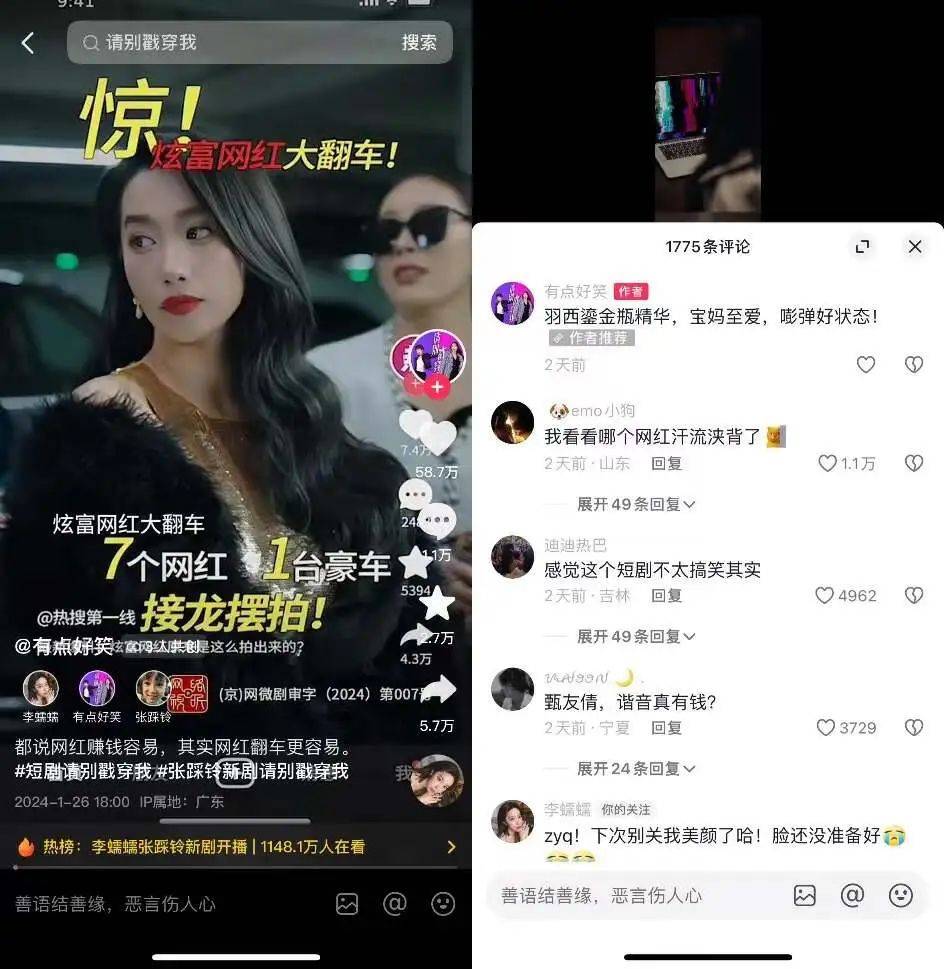Mention someone with @ in comments panel
The image size is (944, 969).
point(852,895)
